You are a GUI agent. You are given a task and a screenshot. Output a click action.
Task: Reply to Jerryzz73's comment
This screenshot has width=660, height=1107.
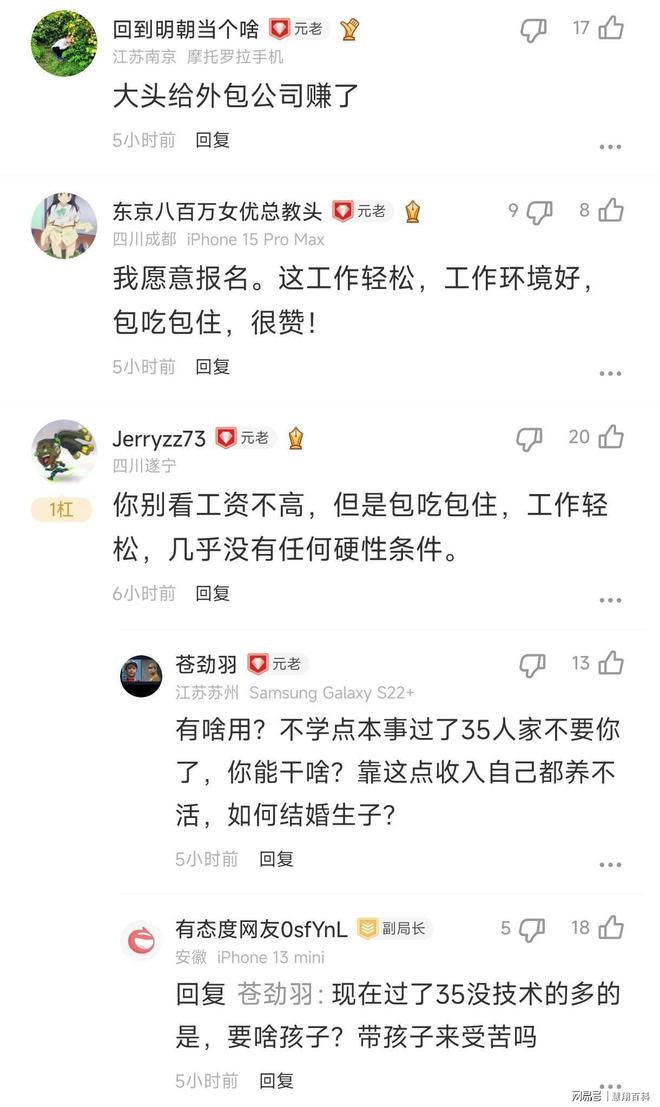tap(212, 593)
